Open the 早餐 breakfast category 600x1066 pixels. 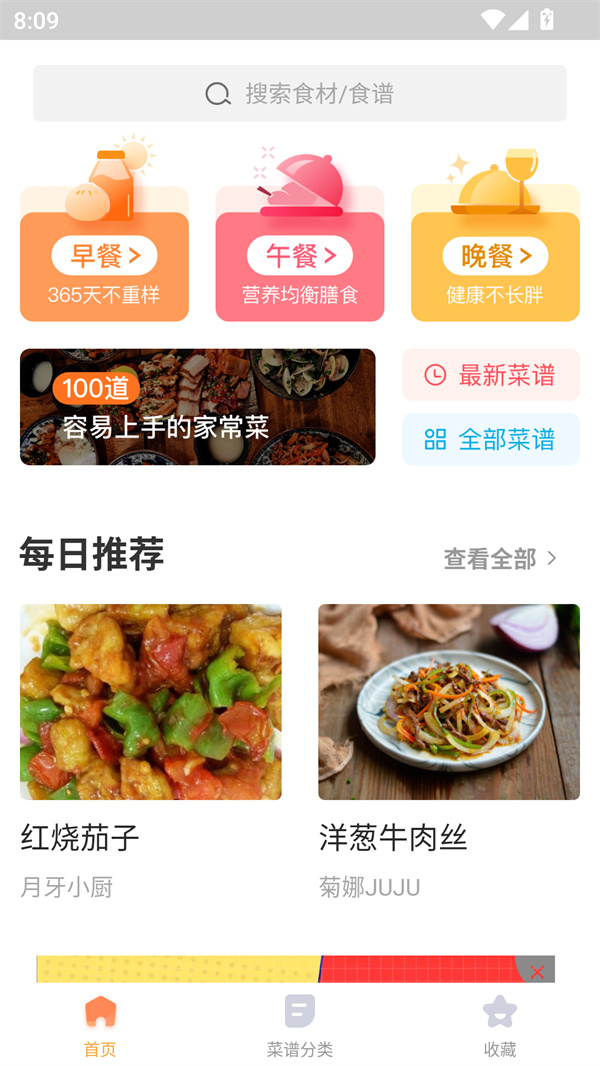pyautogui.click(x=104, y=266)
